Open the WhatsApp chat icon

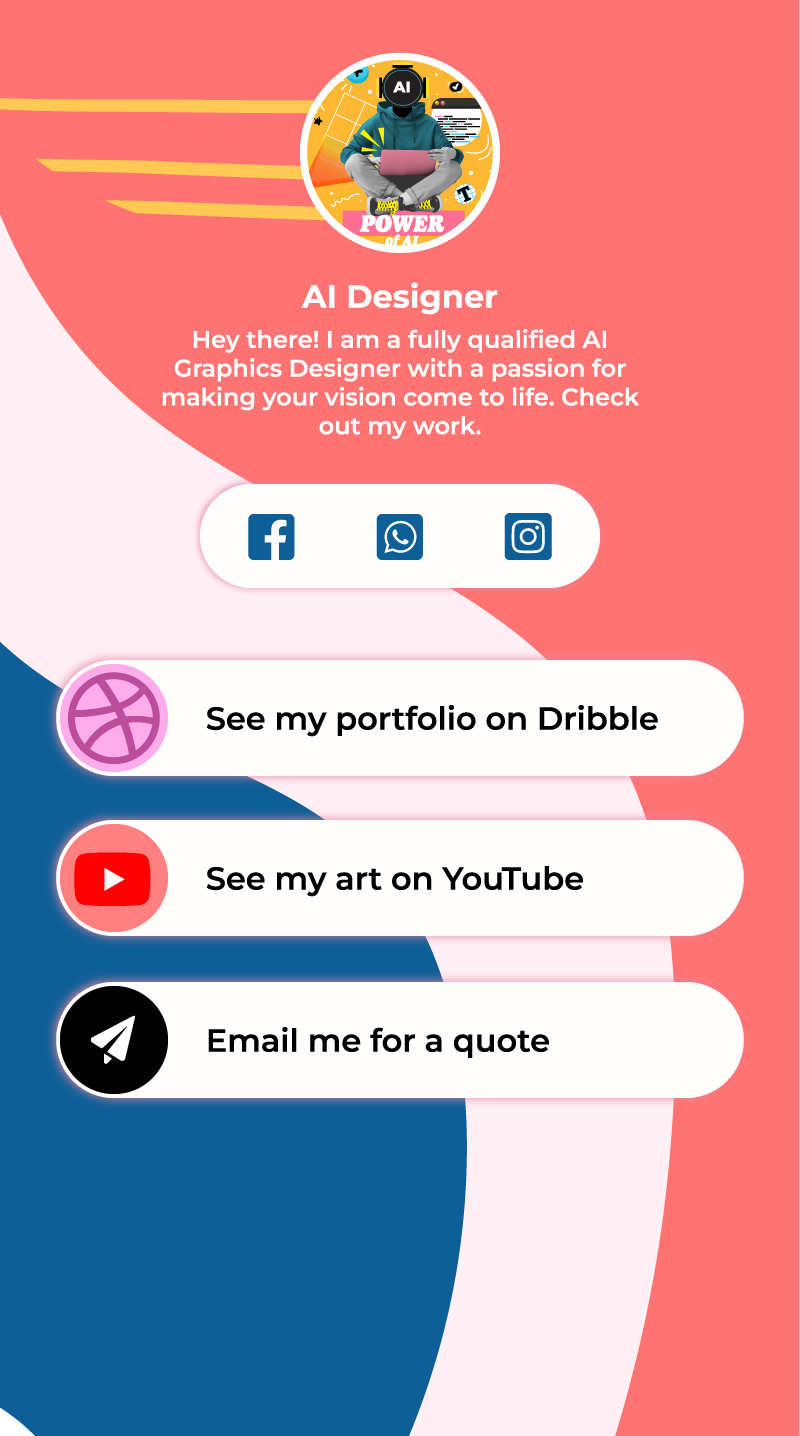(400, 537)
